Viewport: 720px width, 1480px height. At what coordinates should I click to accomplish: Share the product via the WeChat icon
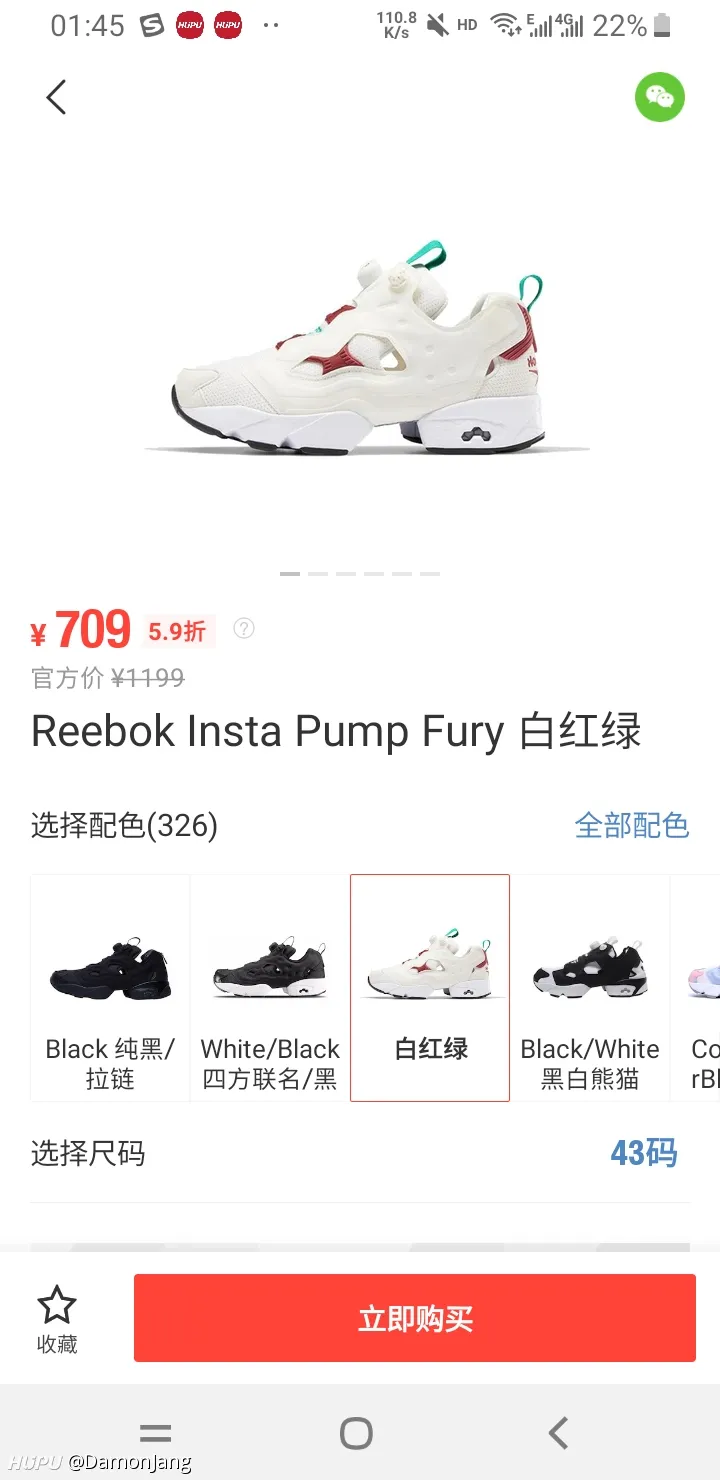click(x=659, y=97)
